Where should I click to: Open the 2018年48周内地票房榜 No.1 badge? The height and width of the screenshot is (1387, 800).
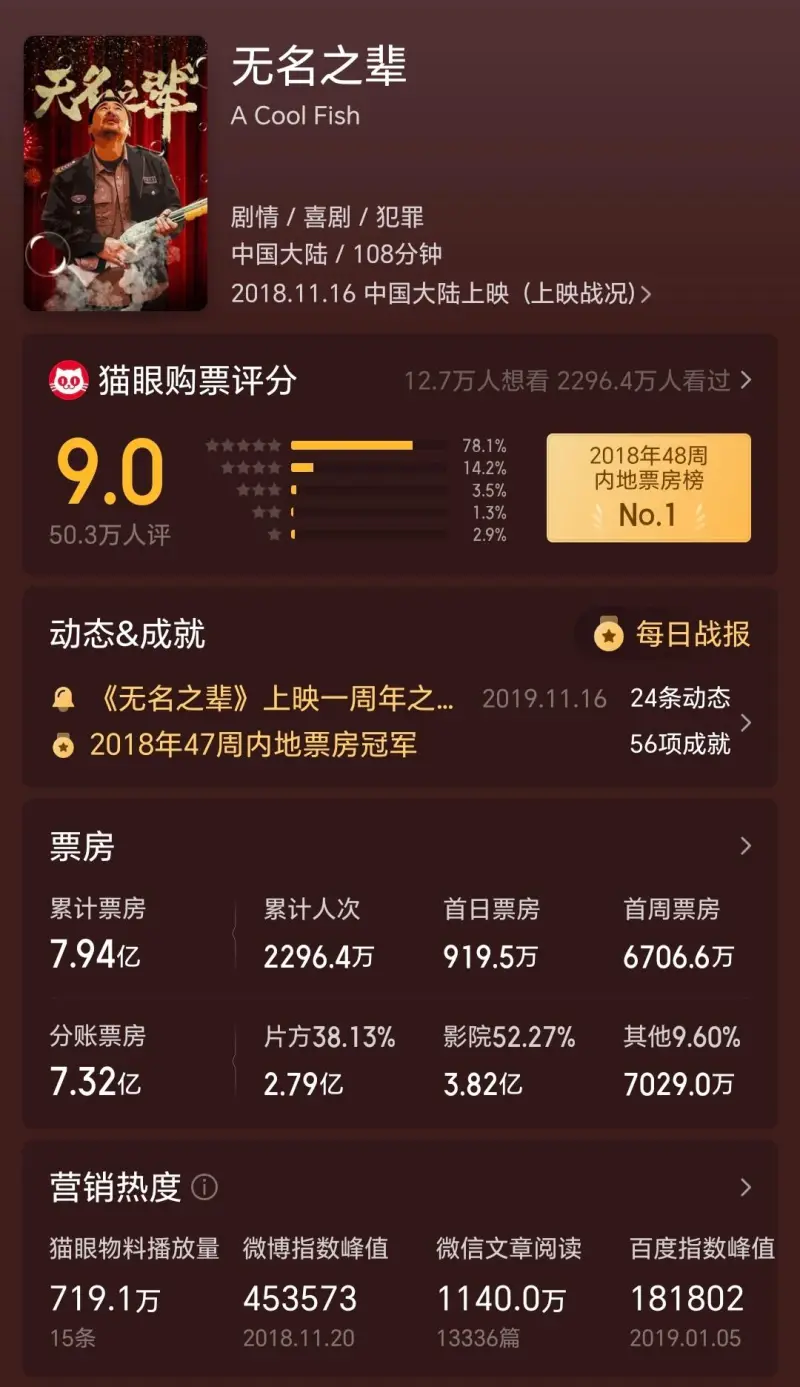[648, 488]
